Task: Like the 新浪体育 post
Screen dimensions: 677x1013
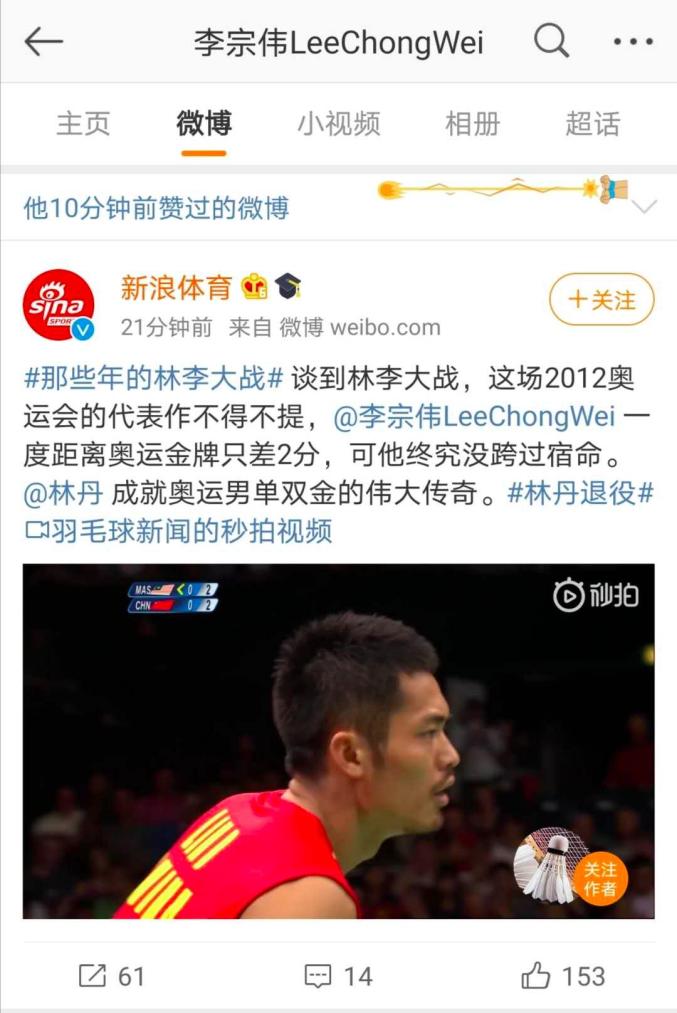Action: pos(563,976)
